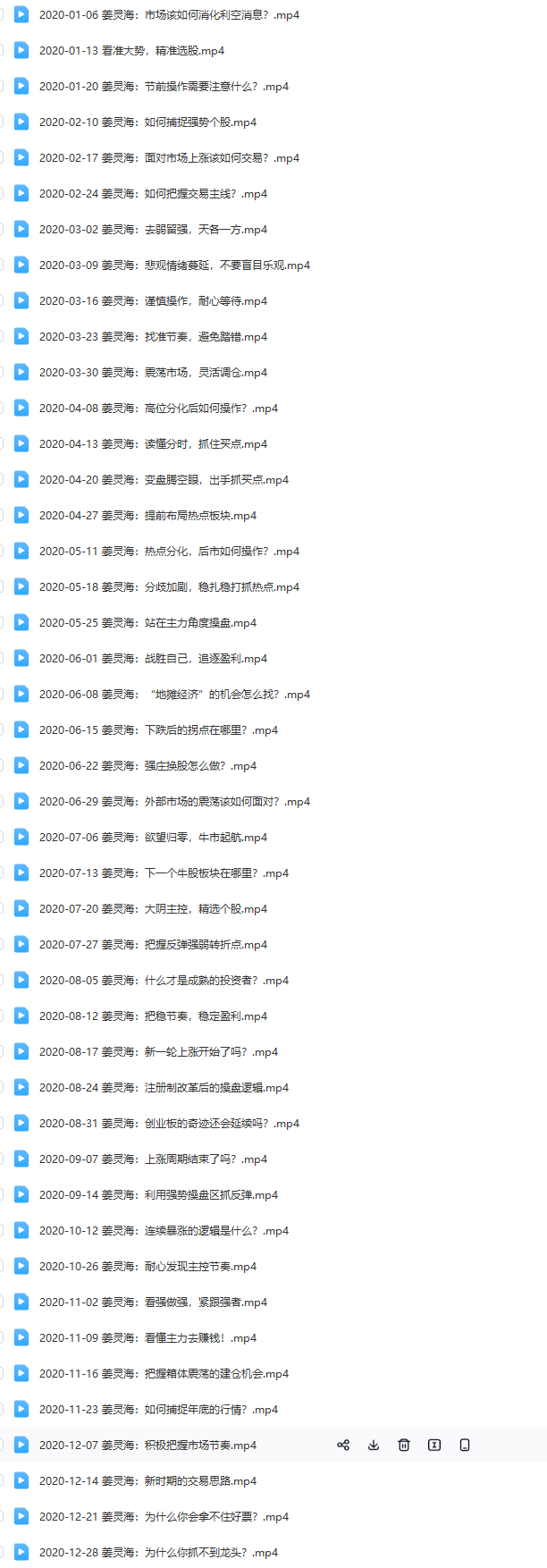The height and width of the screenshot is (1568, 547).
Task: Open the 2020-08-31 创业板 video file
Action: click(169, 1124)
